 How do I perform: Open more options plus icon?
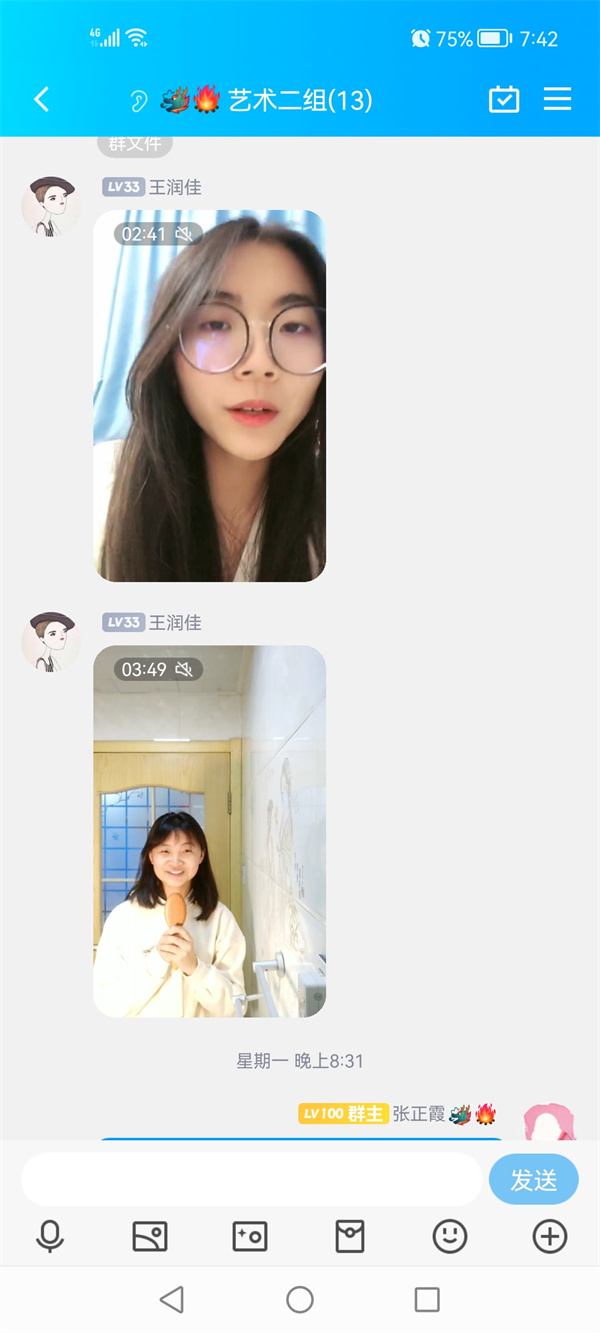tap(550, 1237)
